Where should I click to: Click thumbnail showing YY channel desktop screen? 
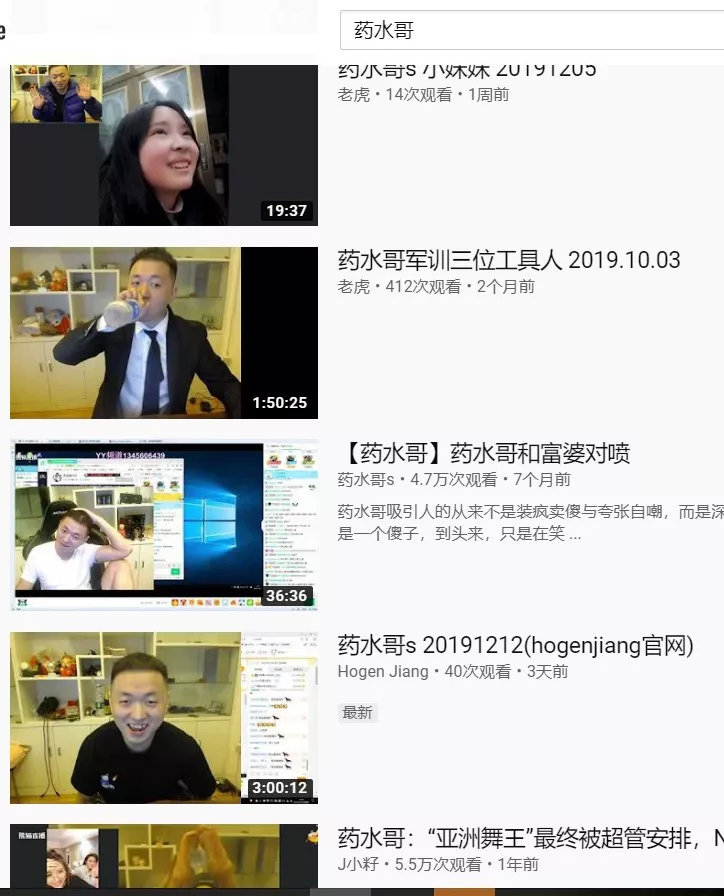pyautogui.click(x=163, y=524)
